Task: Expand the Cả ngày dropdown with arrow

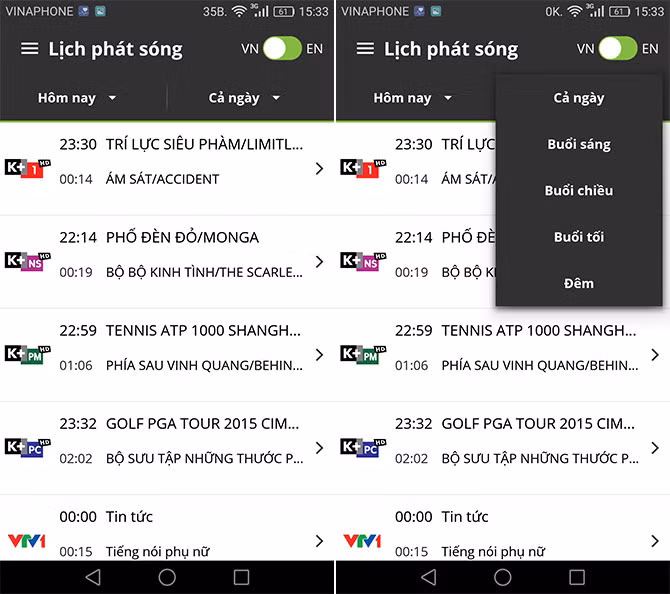Action: click(x=244, y=98)
